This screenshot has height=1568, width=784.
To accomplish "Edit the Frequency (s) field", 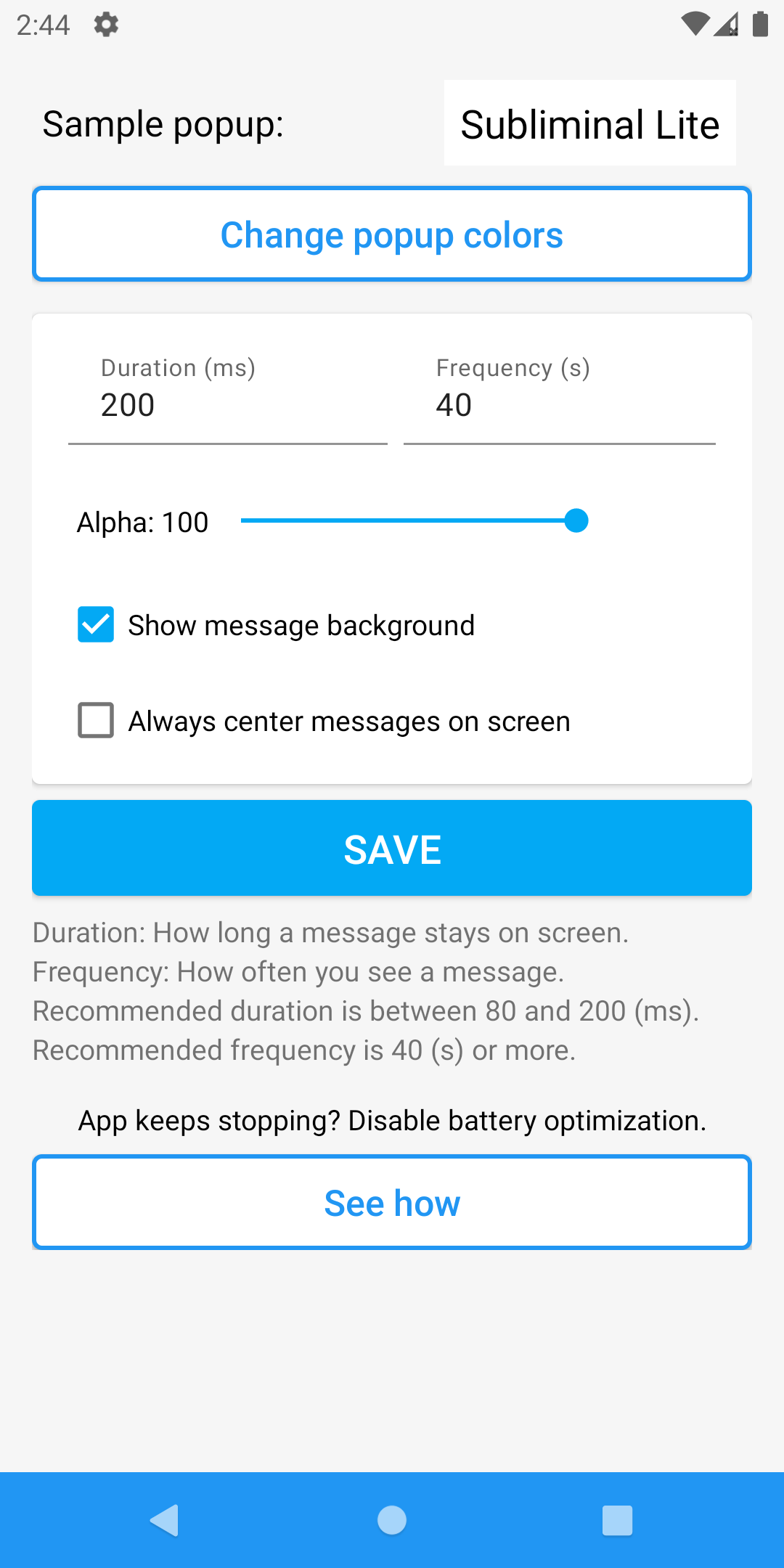I will point(559,405).
